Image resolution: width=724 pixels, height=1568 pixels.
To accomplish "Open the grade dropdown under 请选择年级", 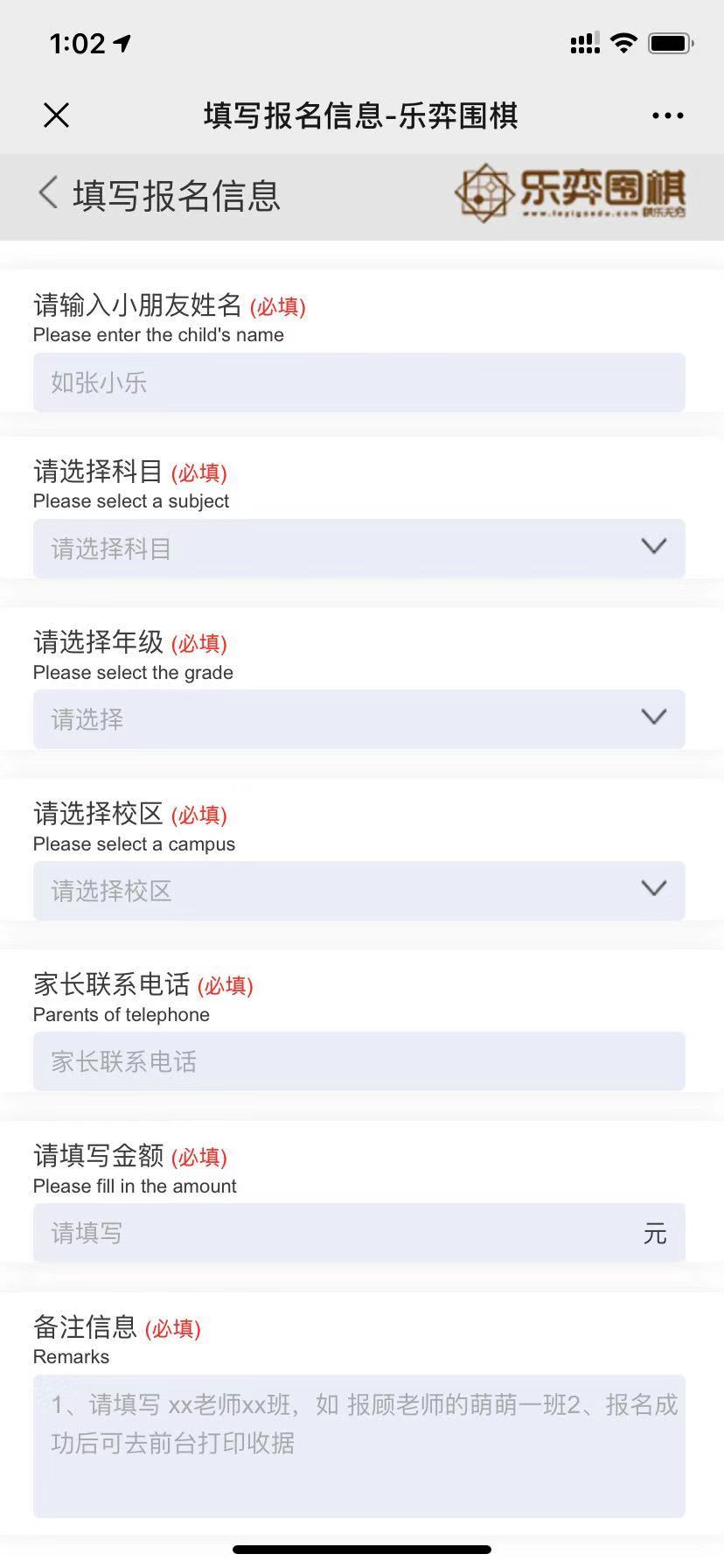I will (359, 719).
